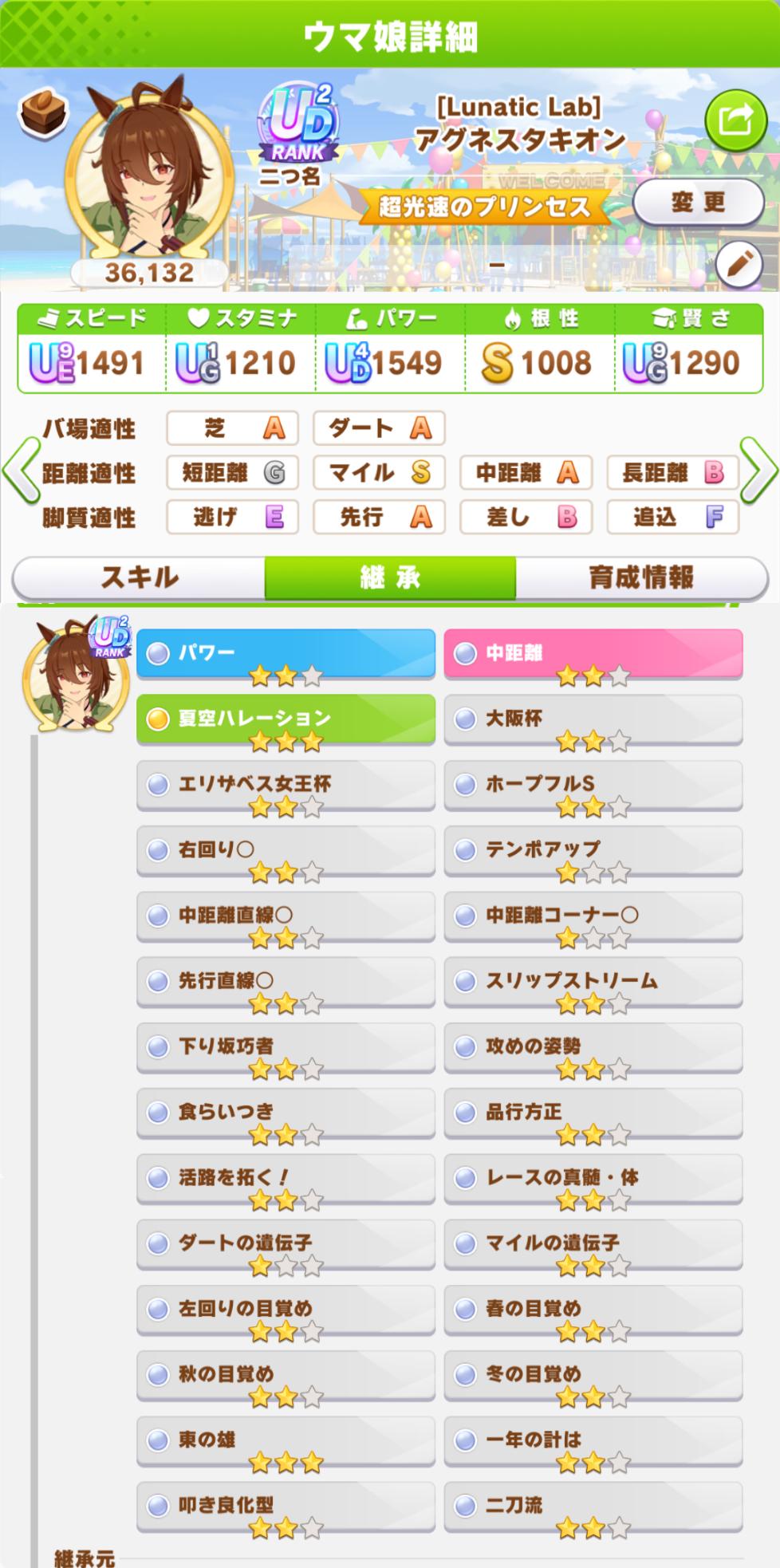This screenshot has height=1568, width=780.
Task: Switch to the スキル tab
Action: click(139, 577)
